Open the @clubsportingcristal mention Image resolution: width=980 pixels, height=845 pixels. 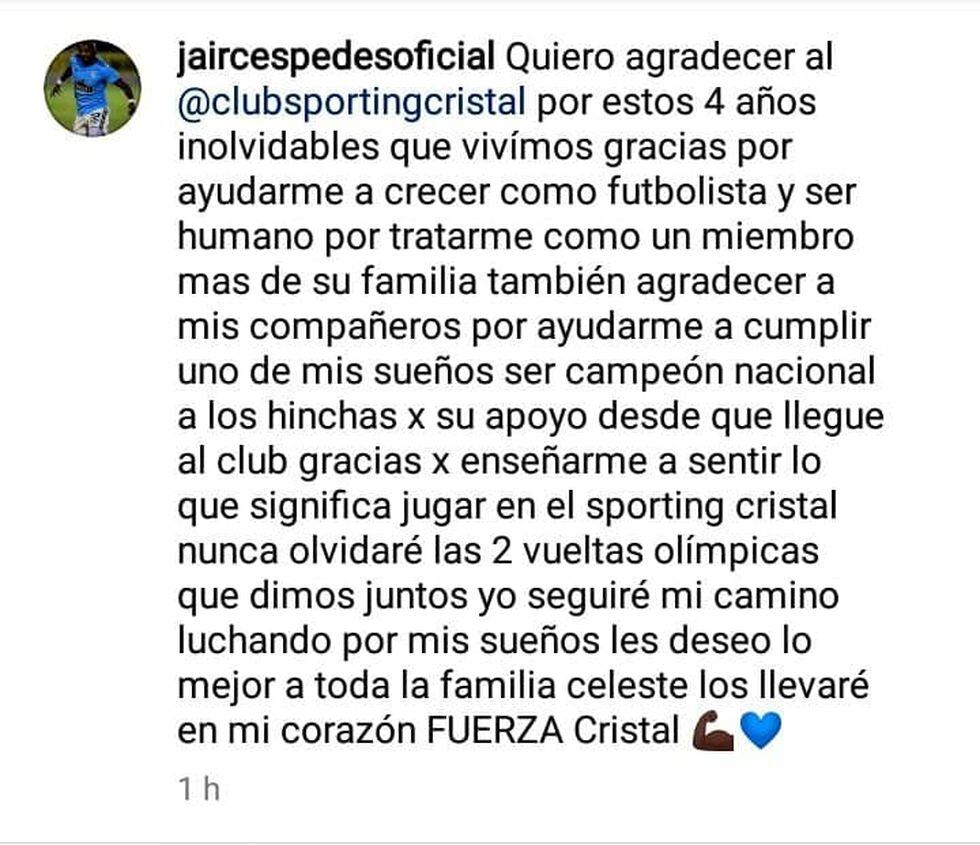[x=351, y=102]
